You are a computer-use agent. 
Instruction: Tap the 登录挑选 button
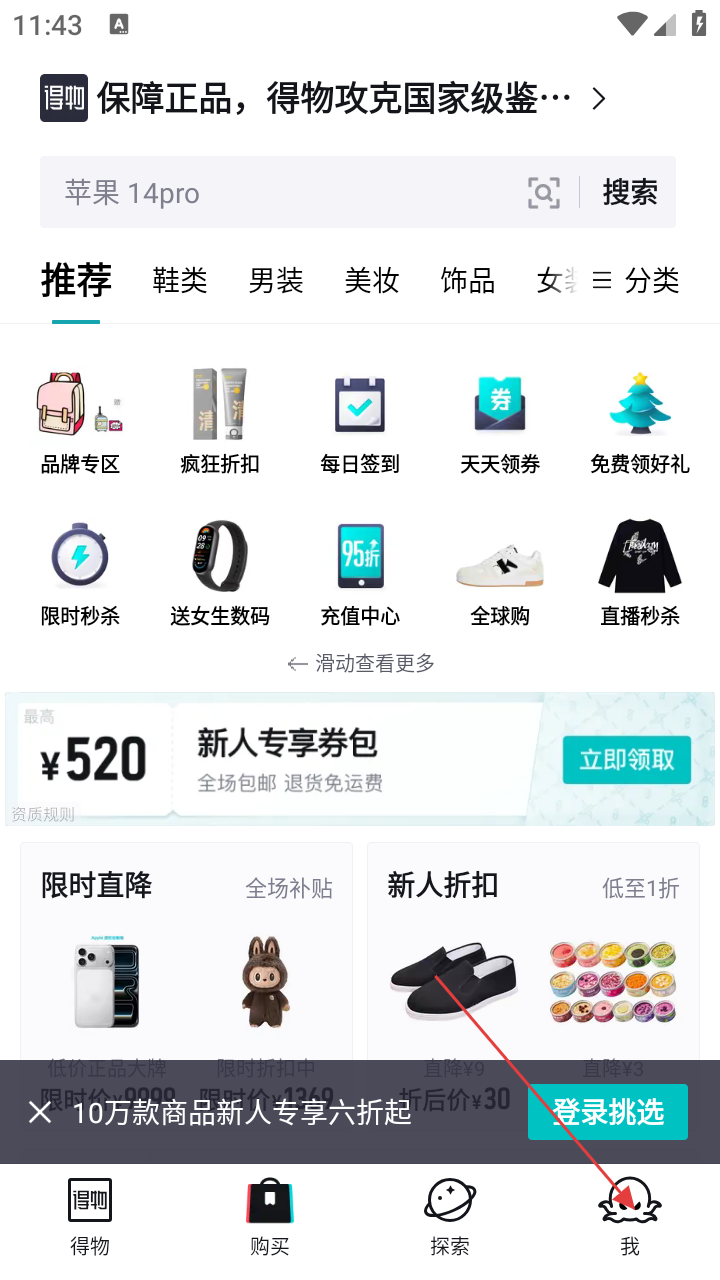608,1112
